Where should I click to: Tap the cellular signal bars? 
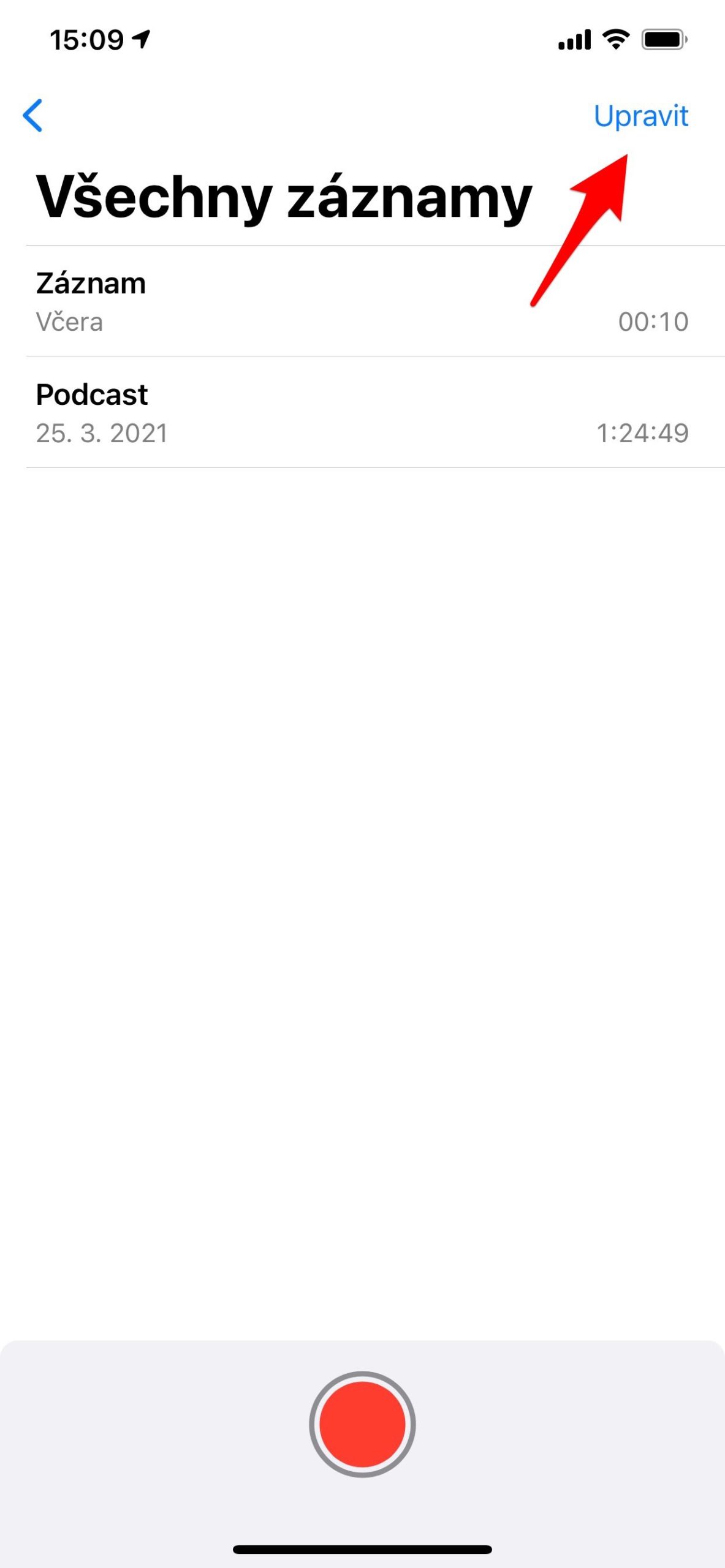pos(575,38)
